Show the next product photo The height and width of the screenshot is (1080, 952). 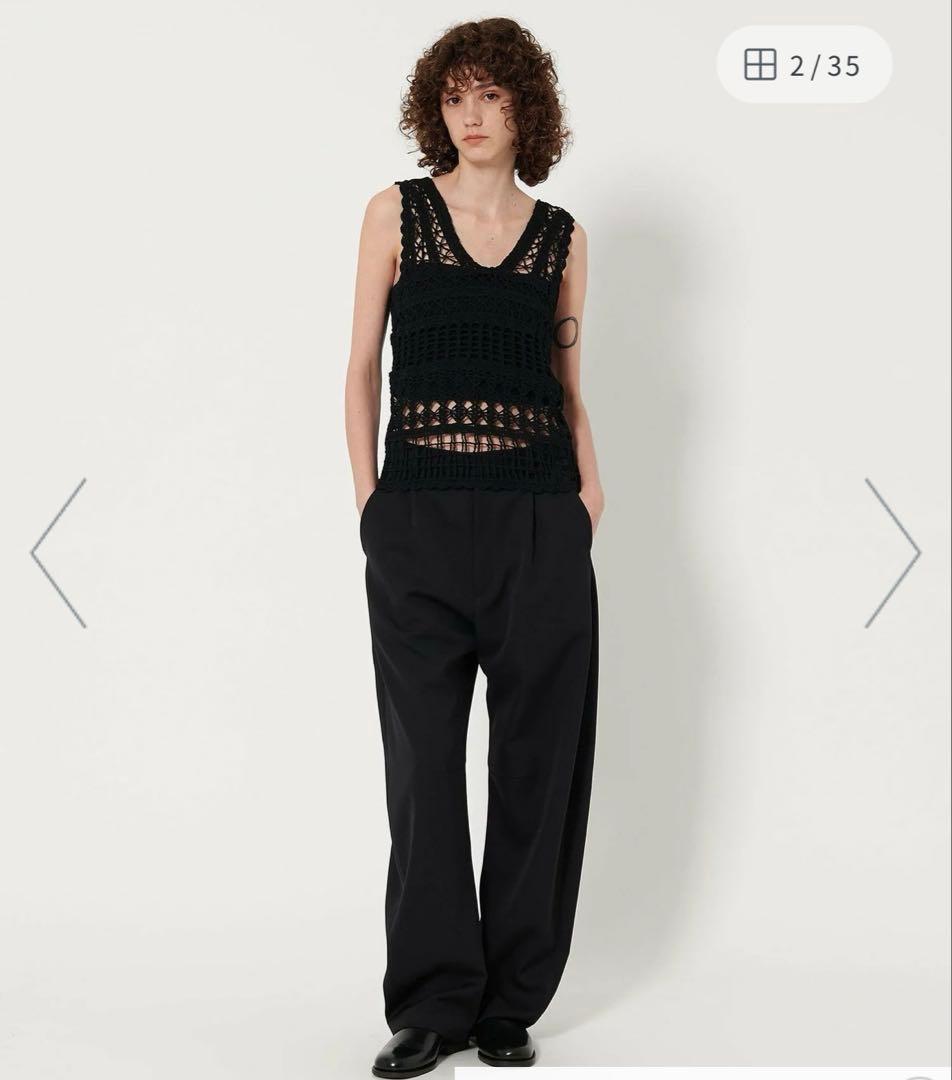point(891,553)
